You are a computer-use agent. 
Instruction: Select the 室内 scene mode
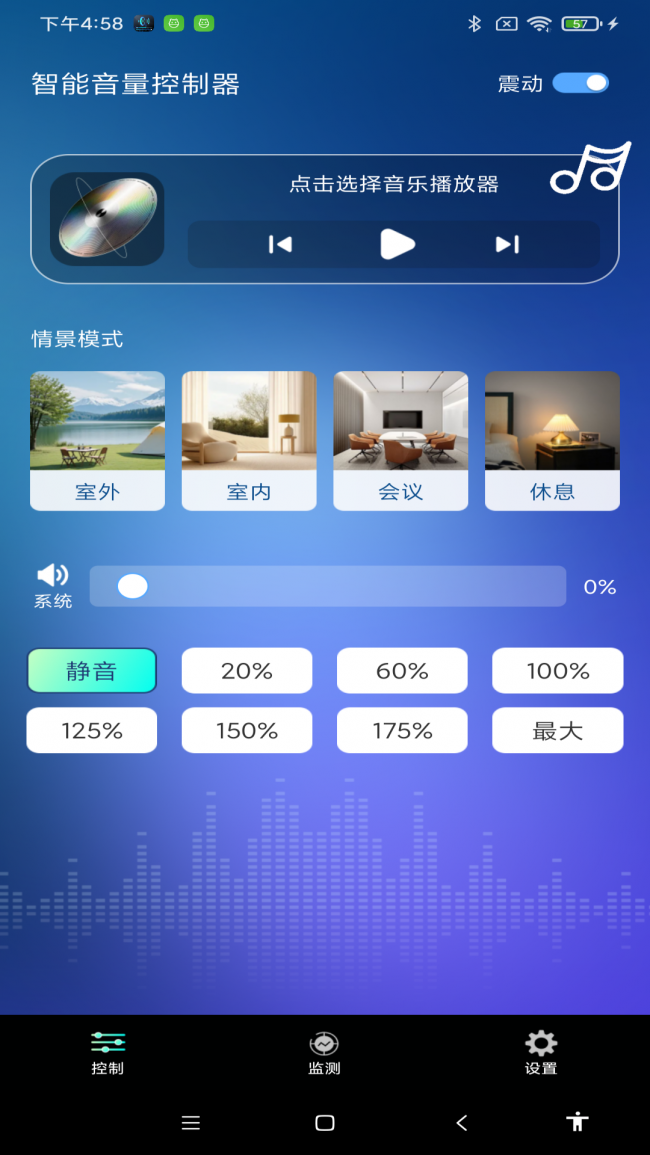pyautogui.click(x=249, y=441)
